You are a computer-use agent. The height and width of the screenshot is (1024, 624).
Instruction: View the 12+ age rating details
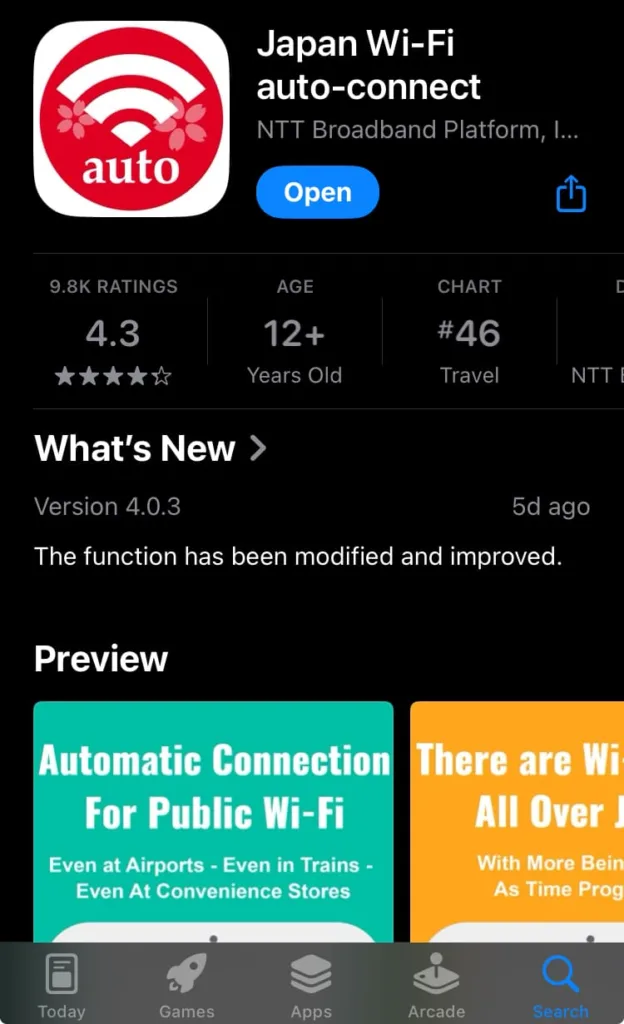(x=294, y=332)
